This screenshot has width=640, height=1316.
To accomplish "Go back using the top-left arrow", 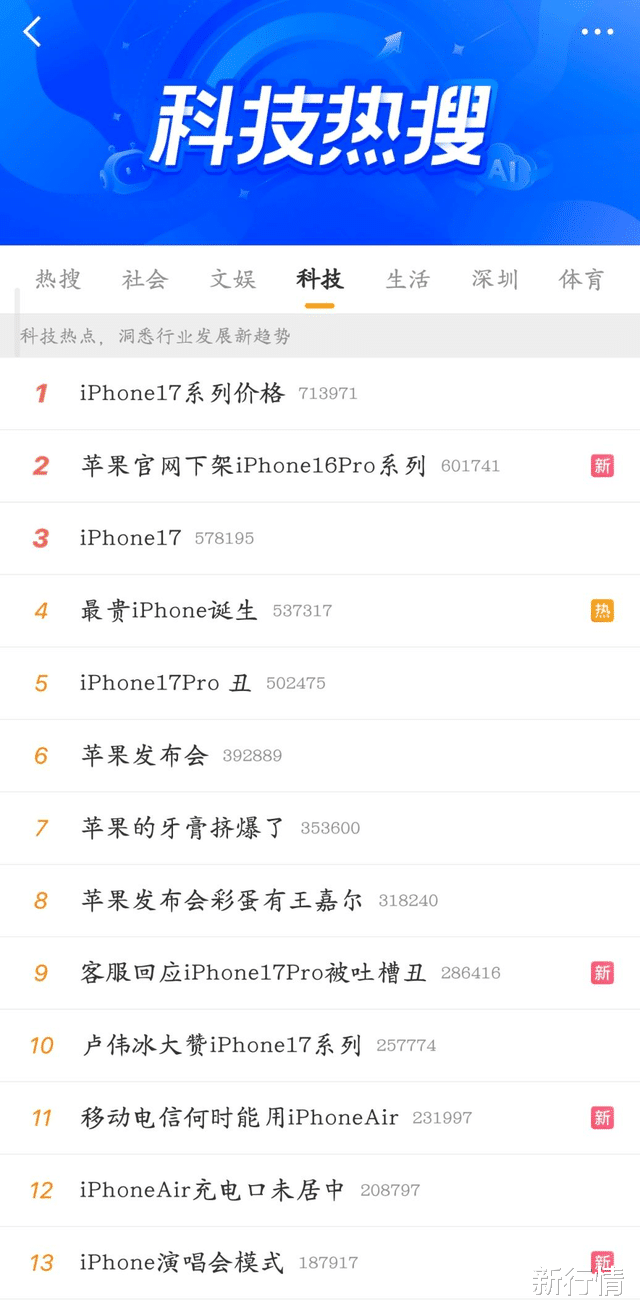I will [x=33, y=32].
